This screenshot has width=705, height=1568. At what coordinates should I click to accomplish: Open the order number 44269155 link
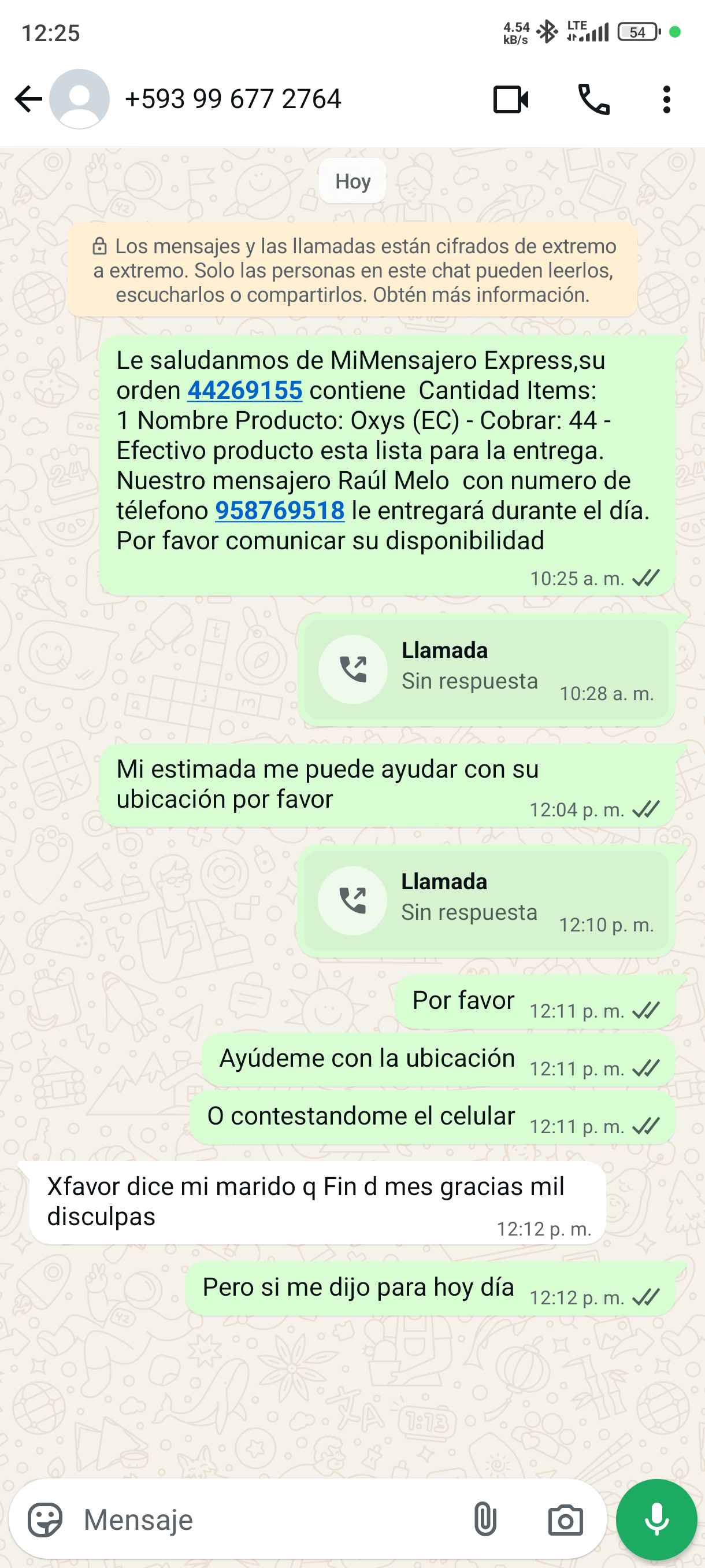click(244, 391)
